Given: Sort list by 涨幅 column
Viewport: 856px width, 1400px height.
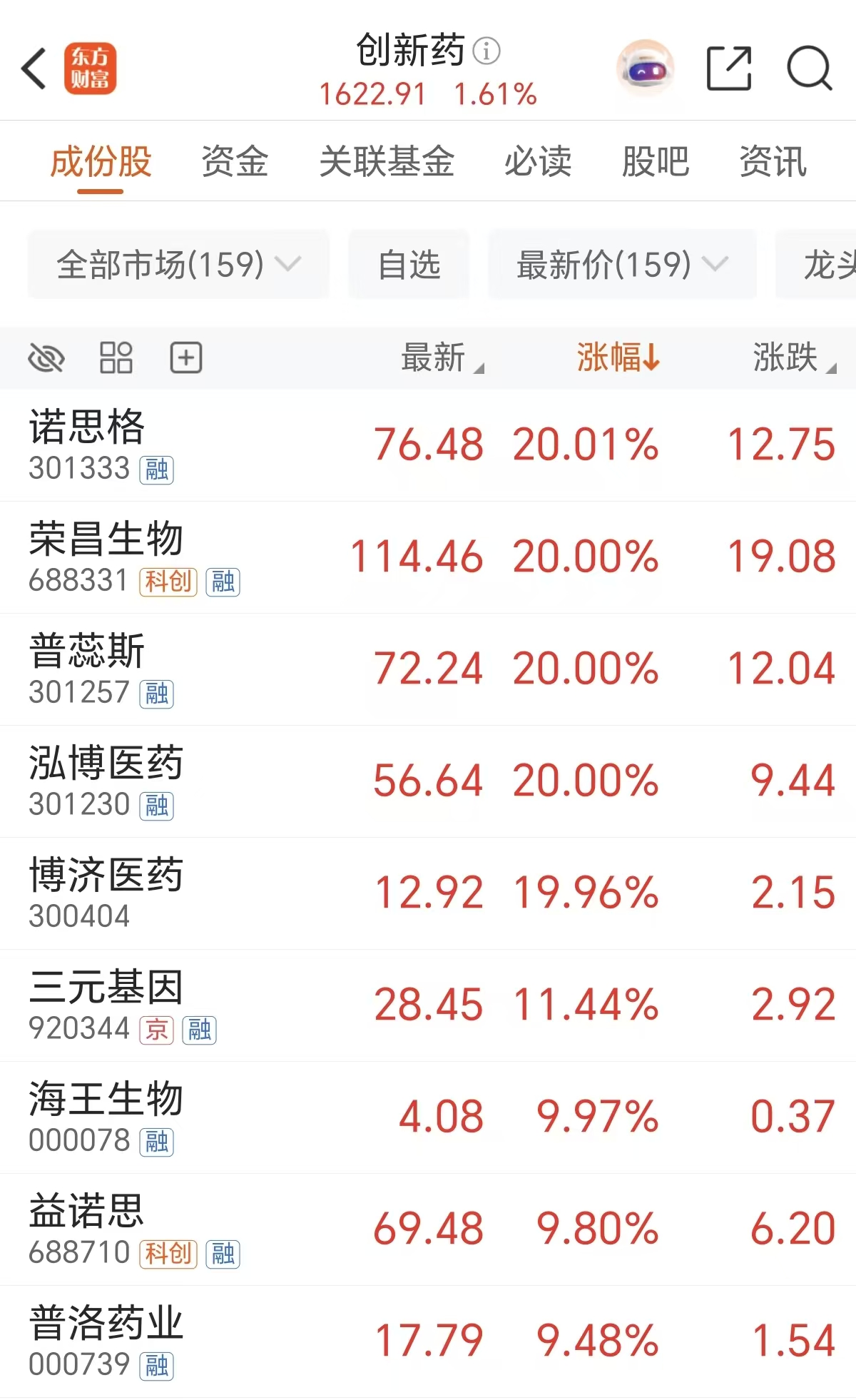Looking at the screenshot, I should click(x=618, y=357).
